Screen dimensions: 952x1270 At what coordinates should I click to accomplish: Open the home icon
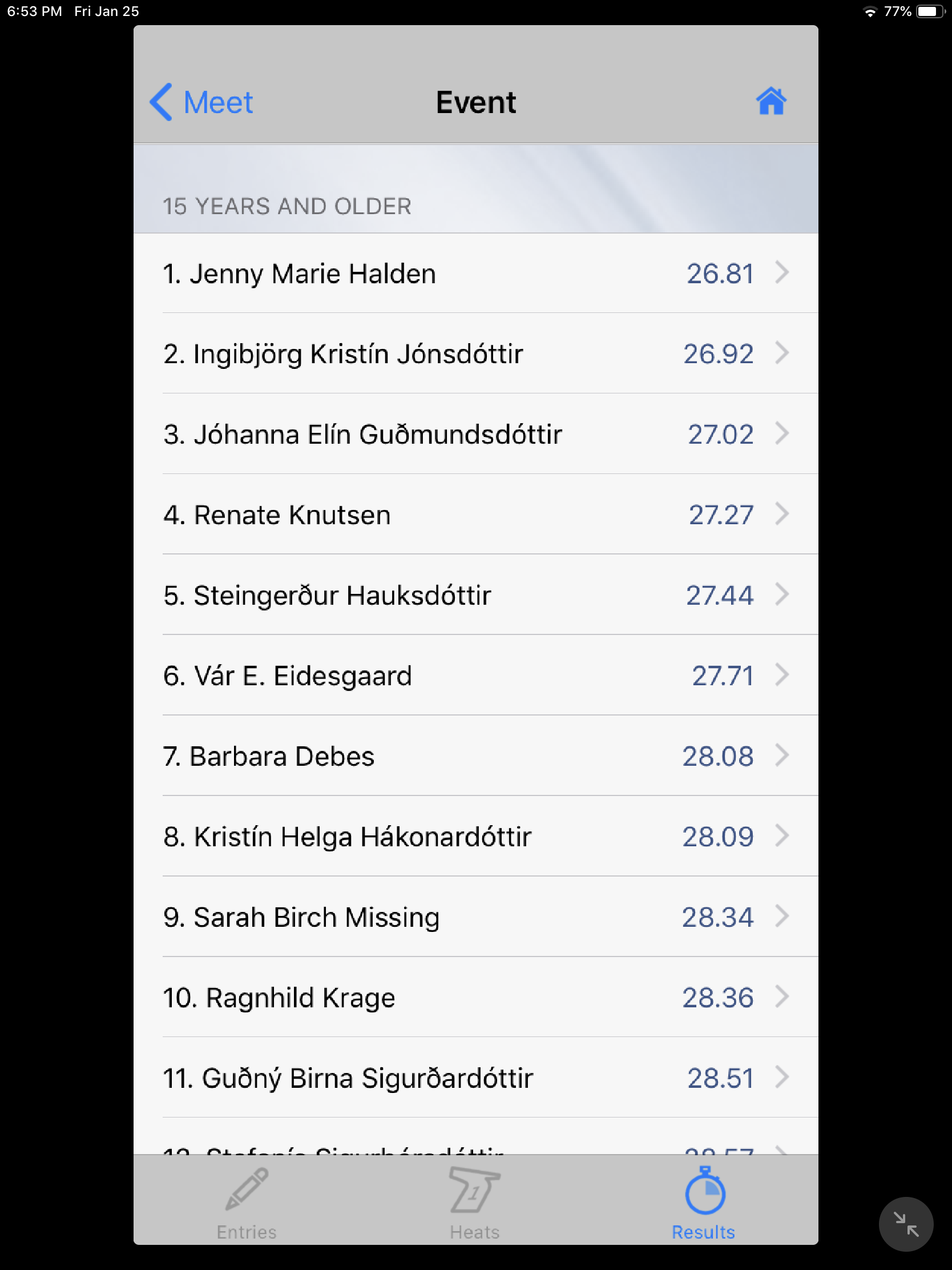771,102
